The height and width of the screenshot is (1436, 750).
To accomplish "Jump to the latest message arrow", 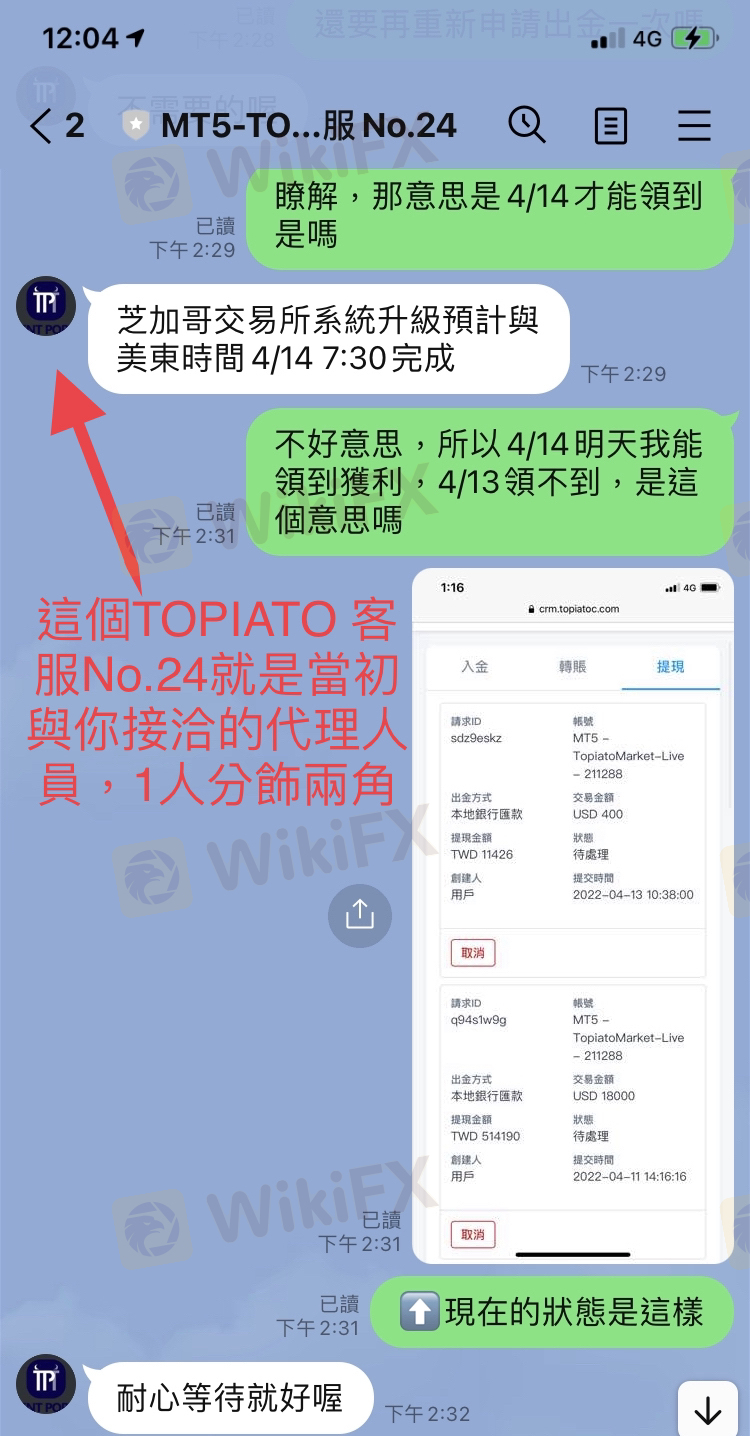I will [x=708, y=1408].
